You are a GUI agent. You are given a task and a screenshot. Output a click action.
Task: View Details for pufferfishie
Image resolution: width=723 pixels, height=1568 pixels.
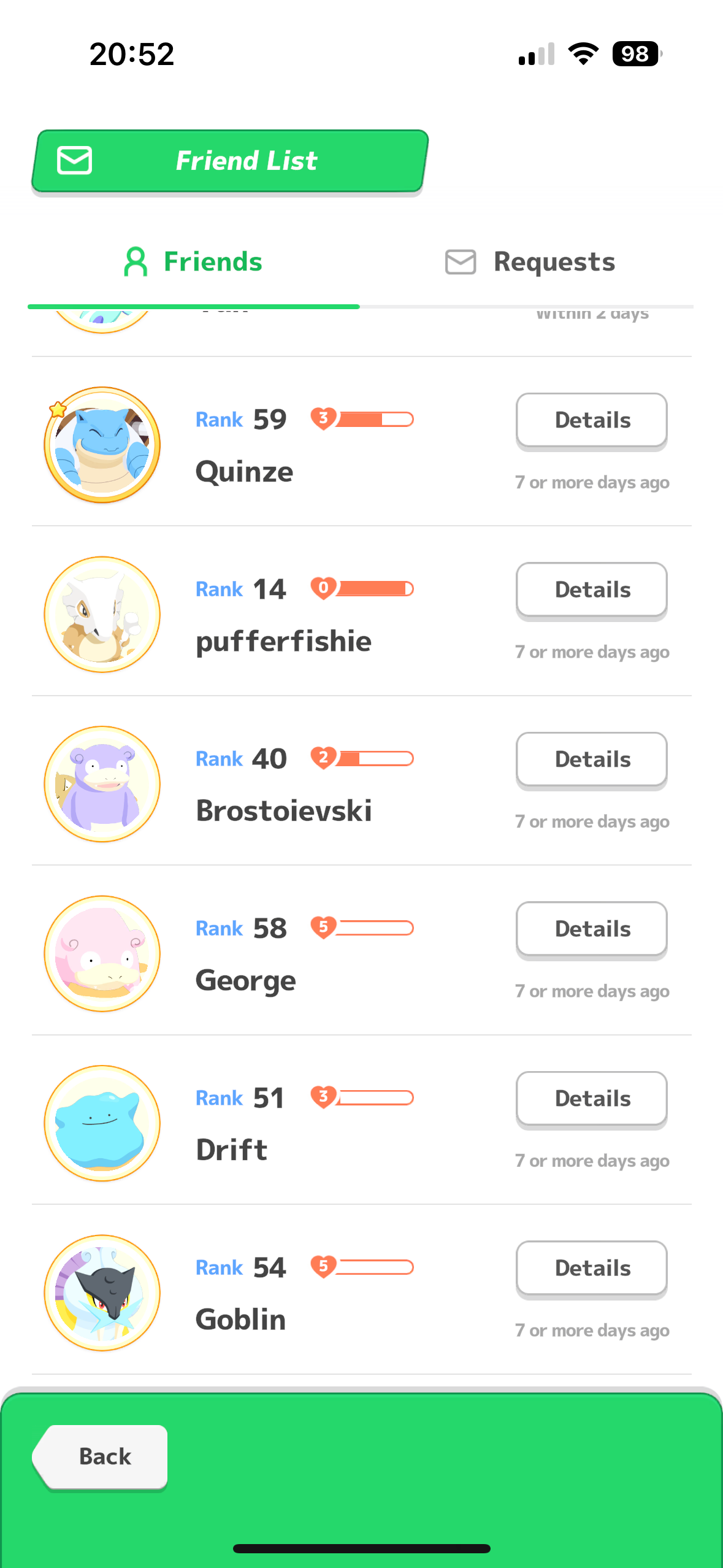tap(591, 590)
